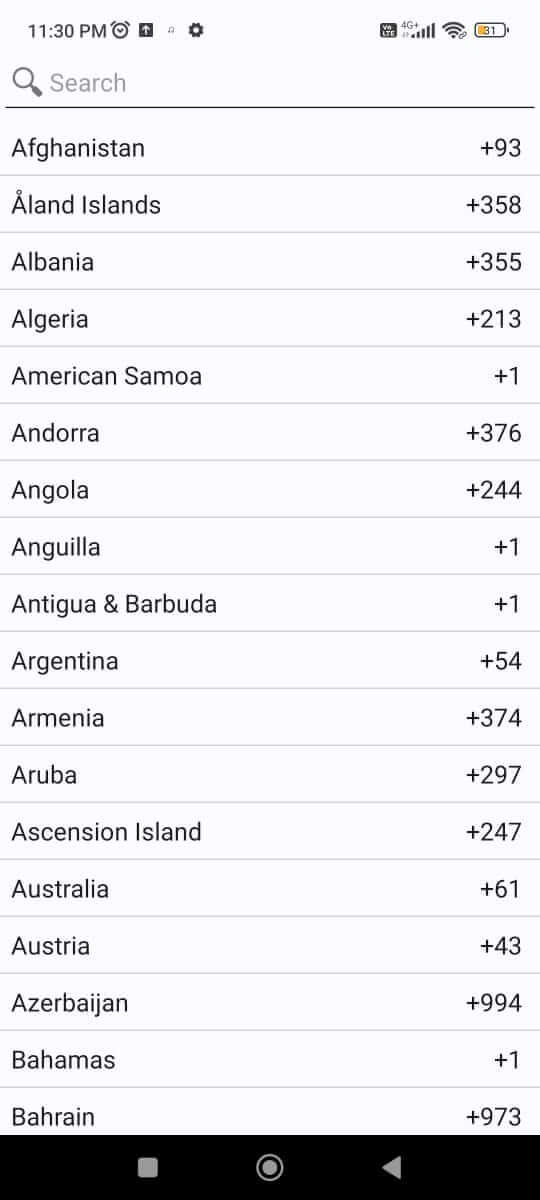This screenshot has height=1200, width=540.
Task: Go to the home screen
Action: (x=270, y=1167)
